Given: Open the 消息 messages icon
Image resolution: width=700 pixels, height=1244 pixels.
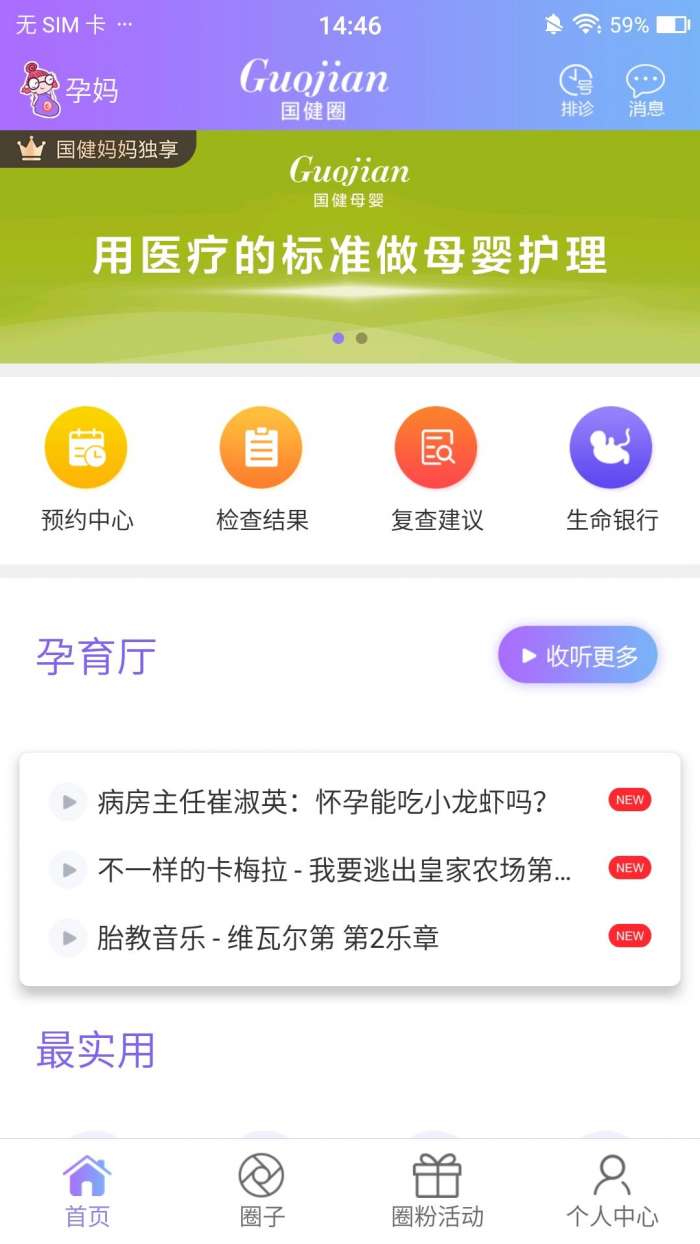Looking at the screenshot, I should tap(645, 90).
